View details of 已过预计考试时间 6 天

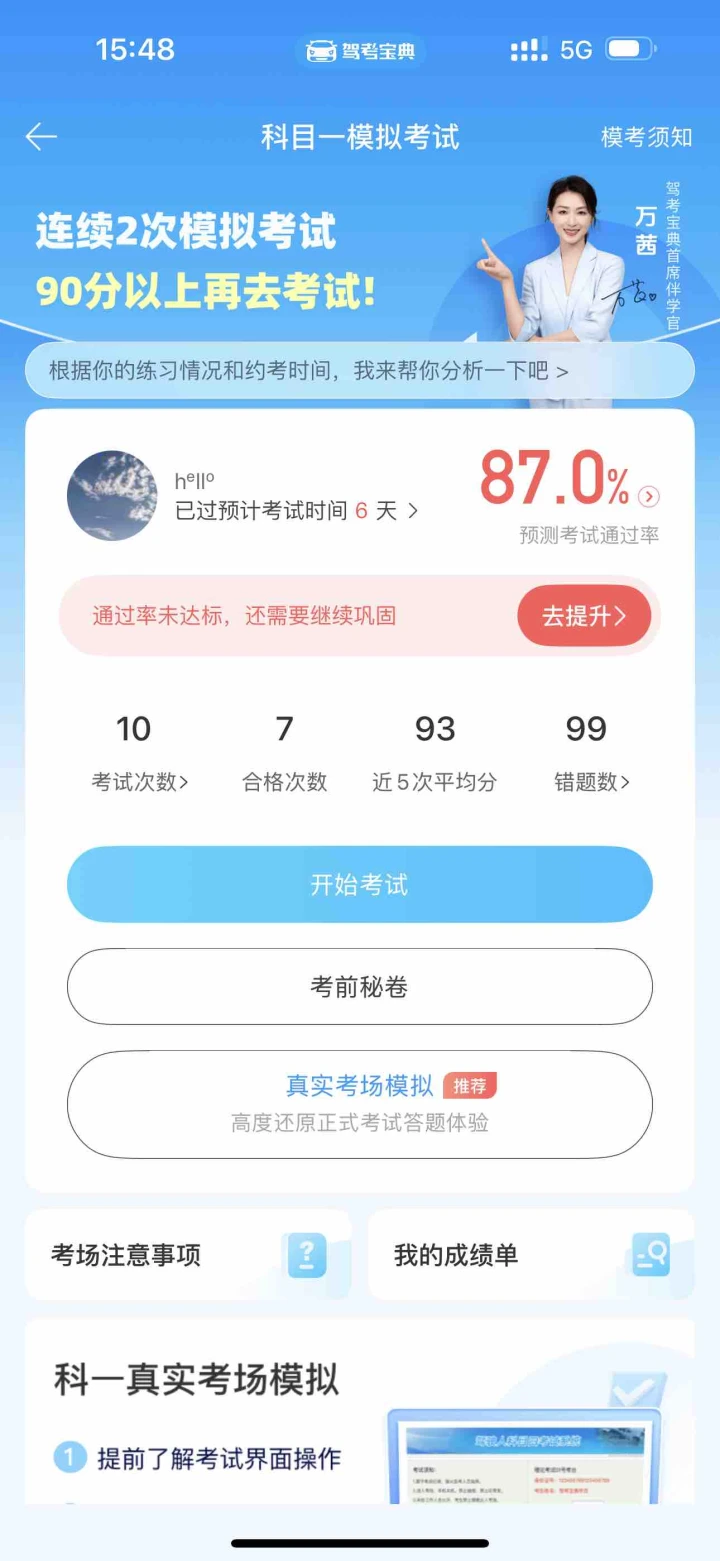point(296,511)
